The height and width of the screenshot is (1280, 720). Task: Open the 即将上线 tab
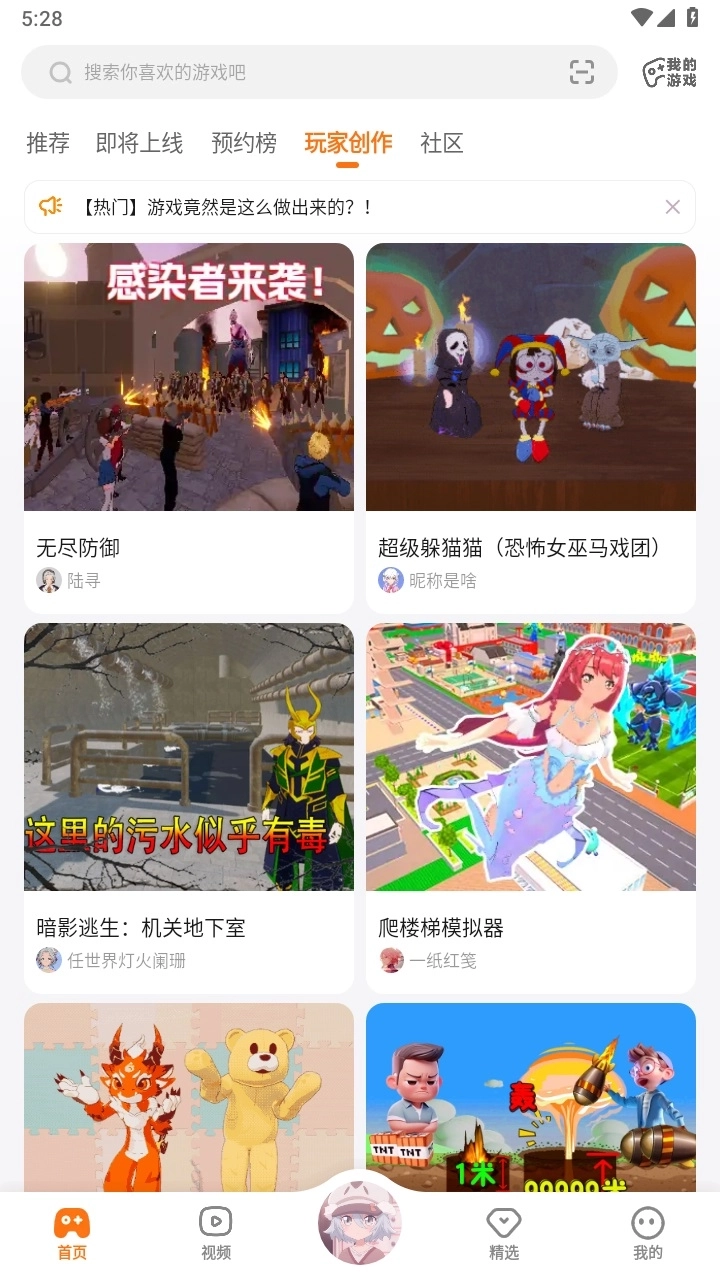(137, 143)
